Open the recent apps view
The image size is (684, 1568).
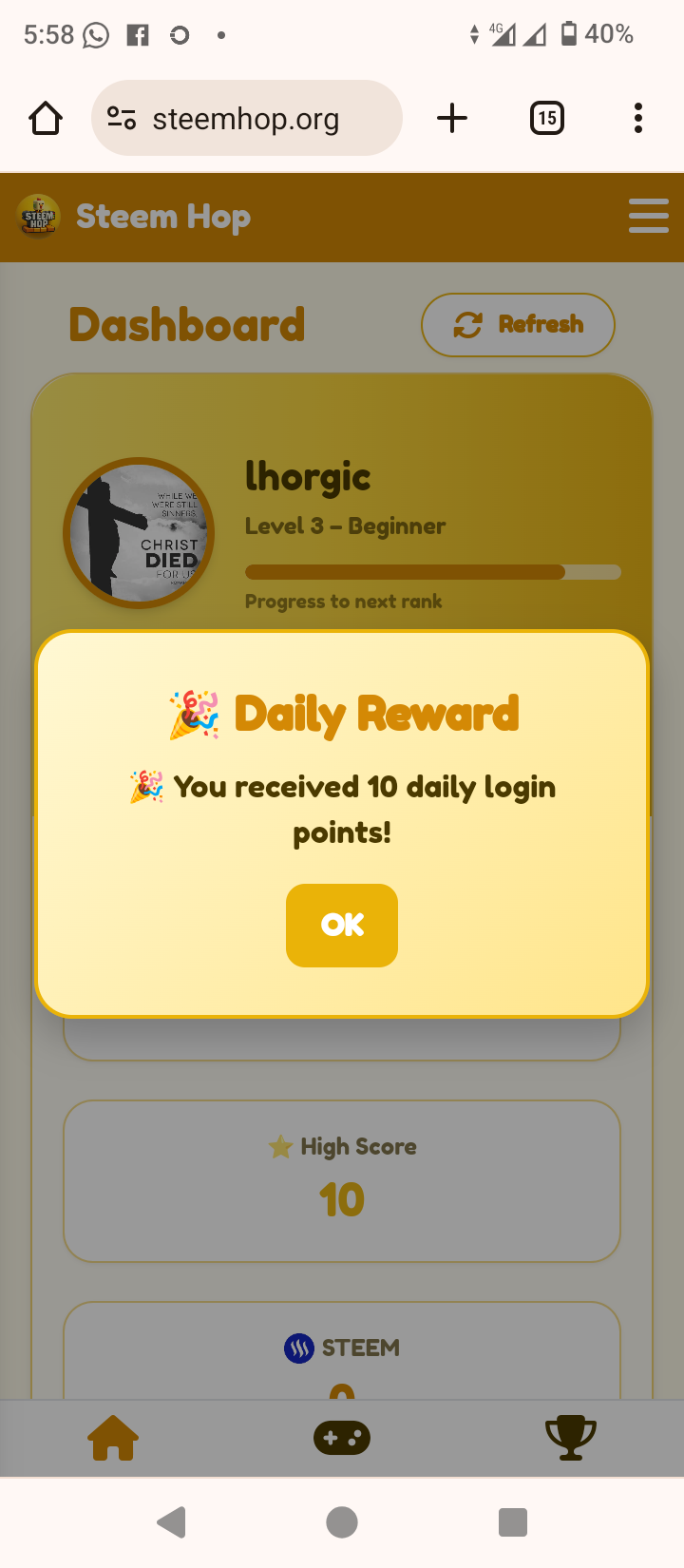pyautogui.click(x=513, y=1522)
